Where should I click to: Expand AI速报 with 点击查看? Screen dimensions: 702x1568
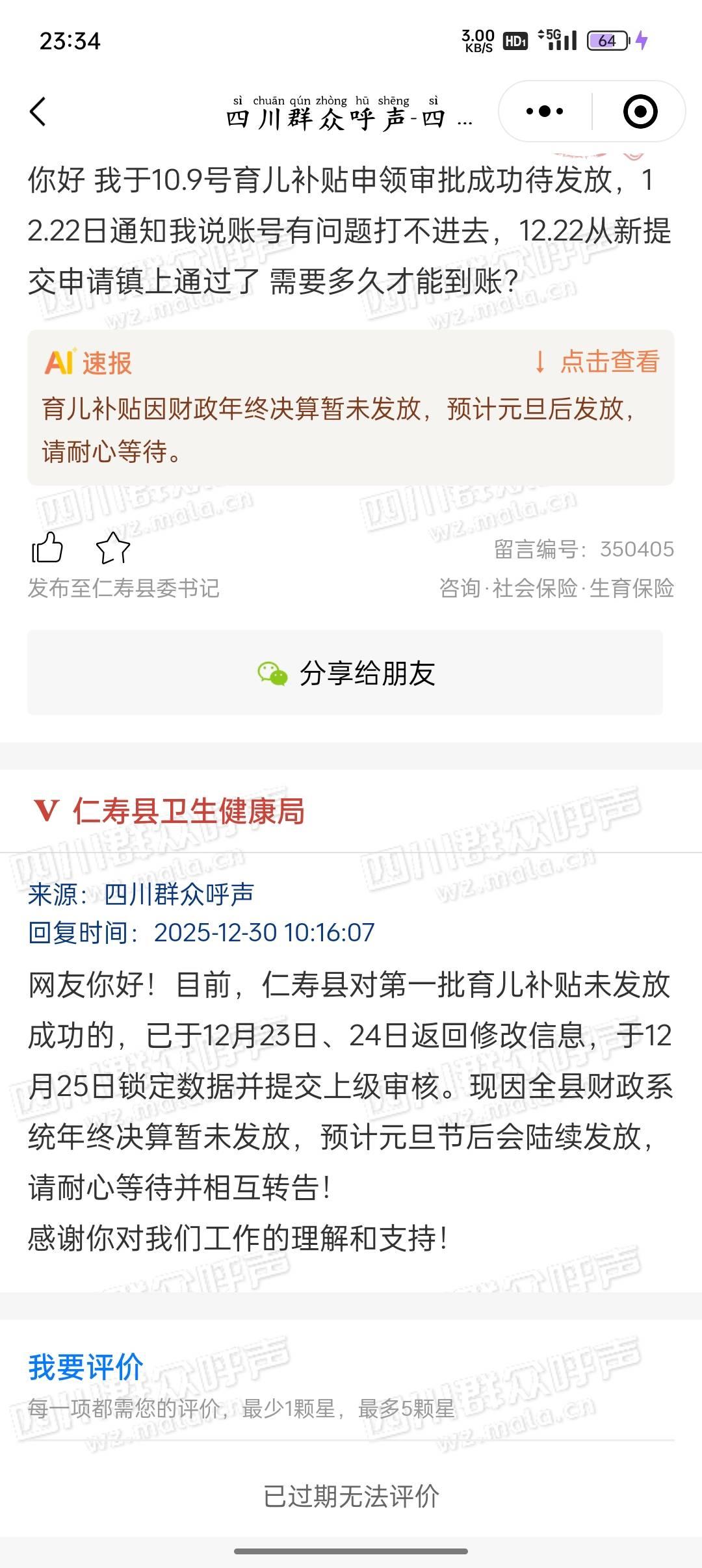(x=597, y=362)
